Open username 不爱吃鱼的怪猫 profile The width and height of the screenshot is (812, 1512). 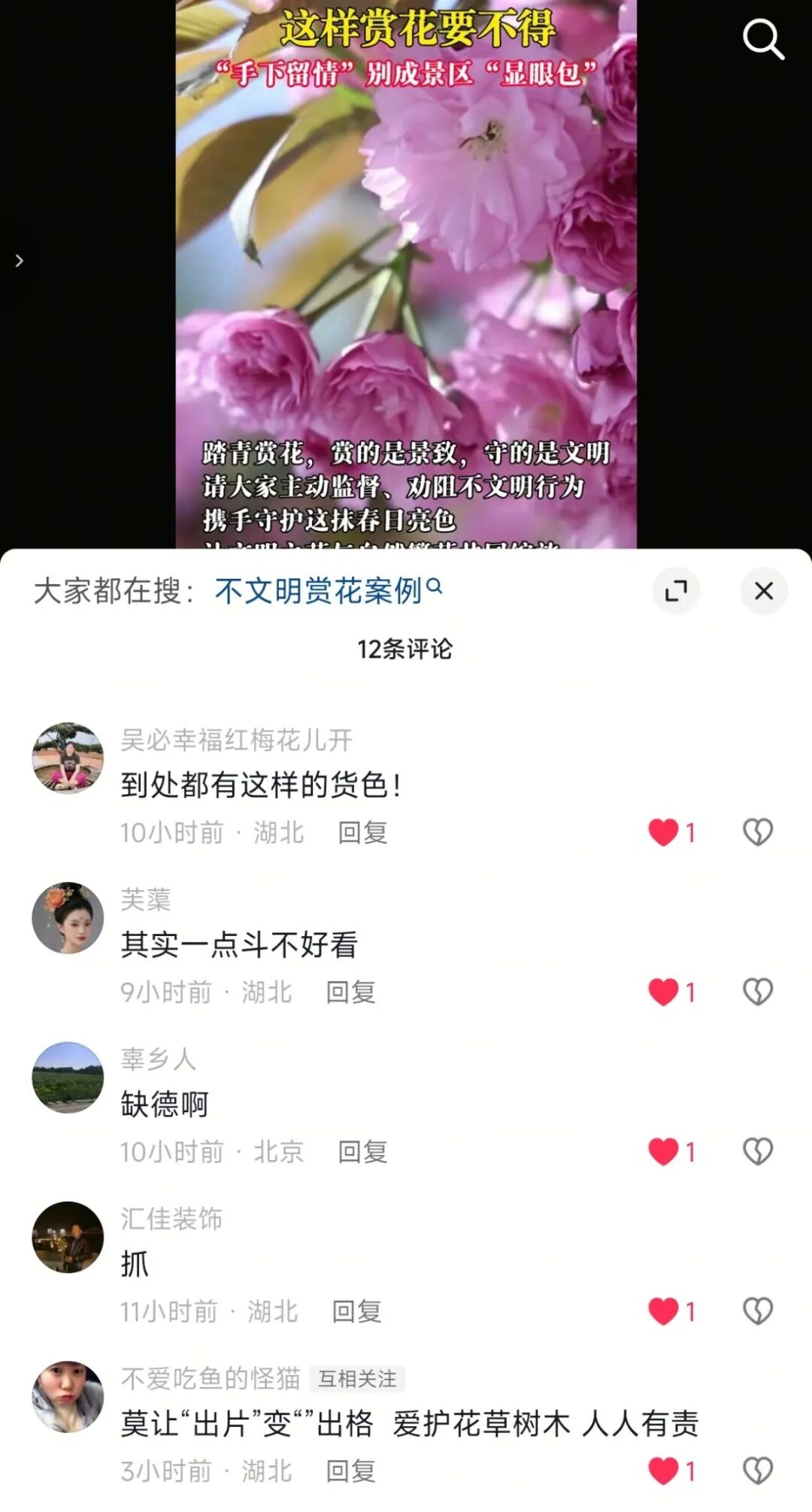coord(211,1378)
